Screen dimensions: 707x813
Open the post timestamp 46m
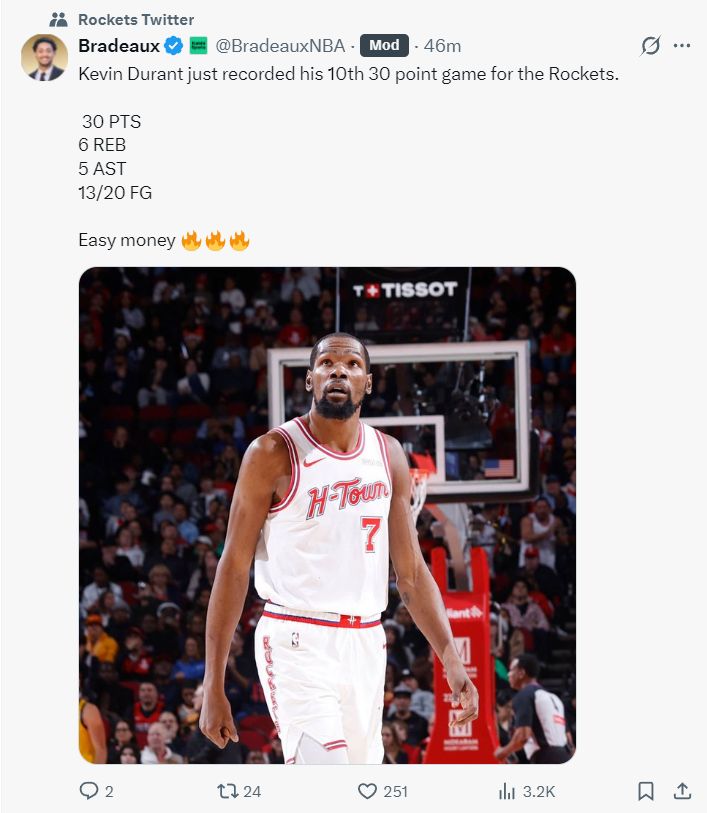click(x=442, y=46)
